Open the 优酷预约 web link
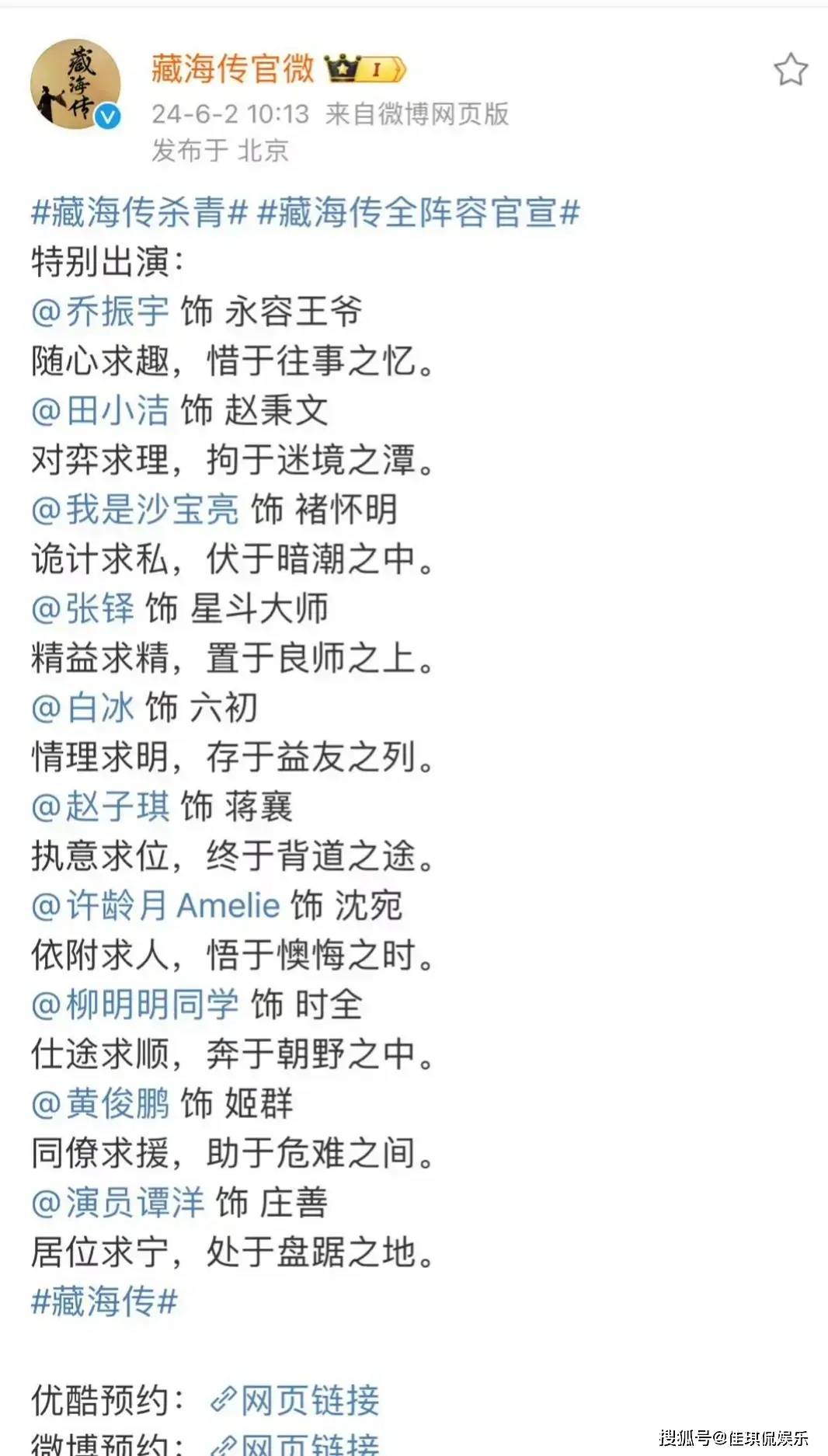This screenshot has width=828, height=1456. (x=295, y=1401)
